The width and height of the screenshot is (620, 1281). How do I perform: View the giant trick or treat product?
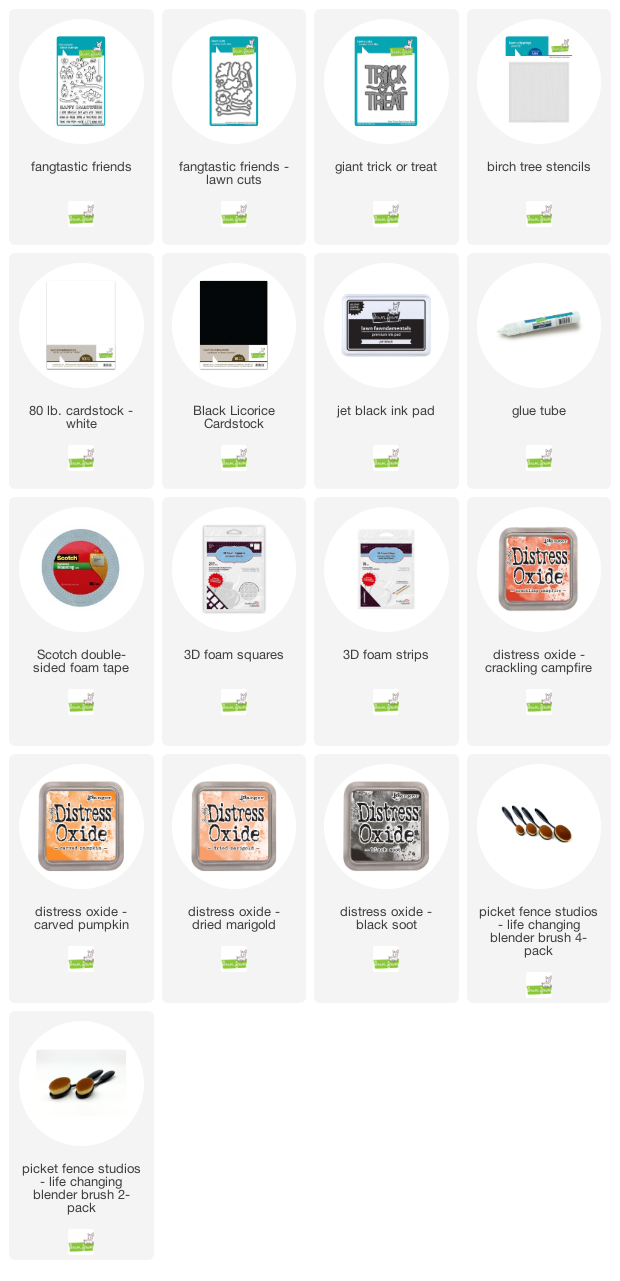coord(386,127)
